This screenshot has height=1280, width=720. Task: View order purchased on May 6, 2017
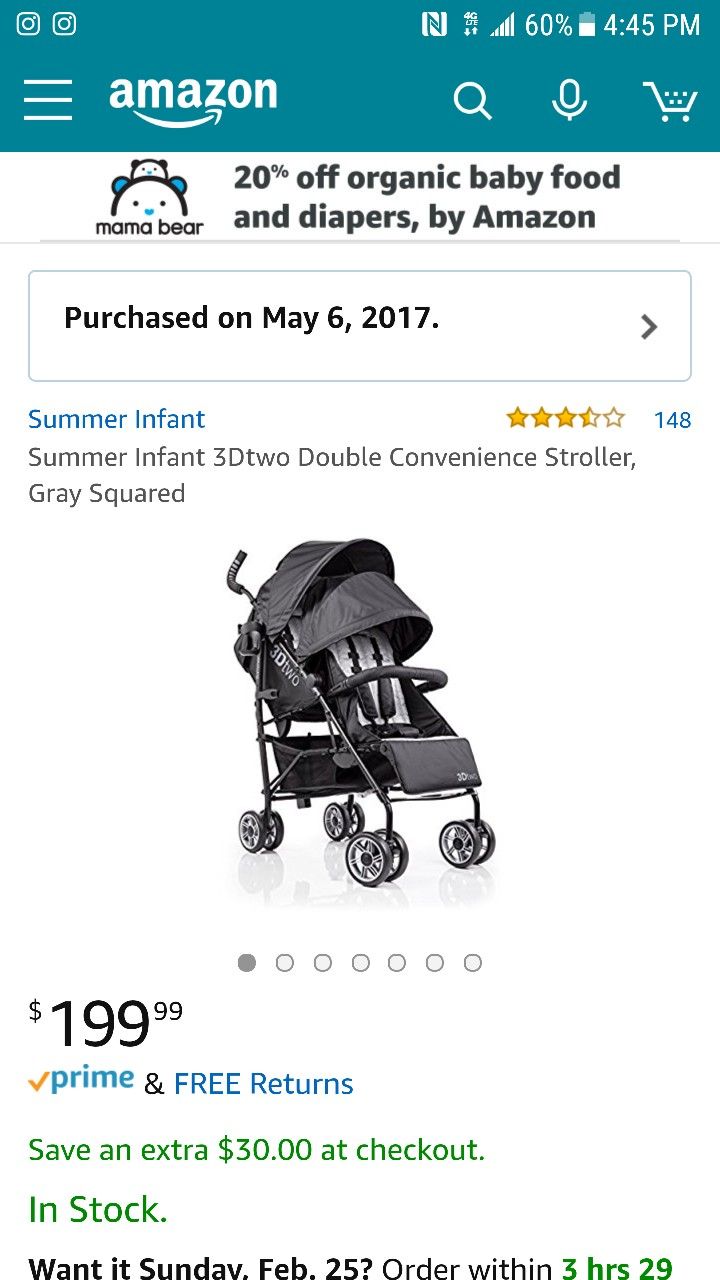point(360,326)
